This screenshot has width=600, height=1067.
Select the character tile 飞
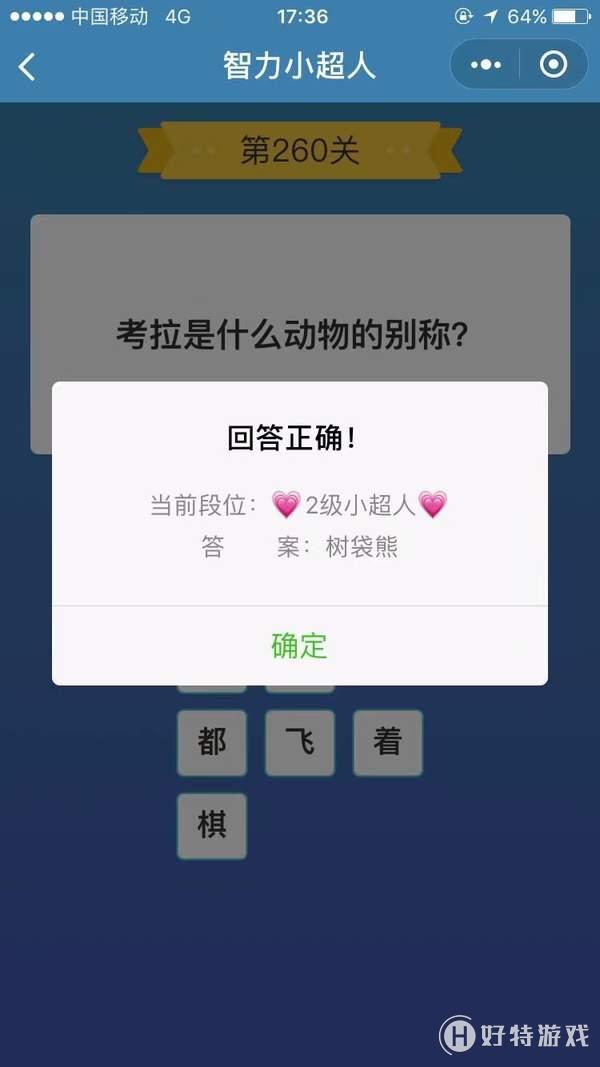pyautogui.click(x=299, y=743)
